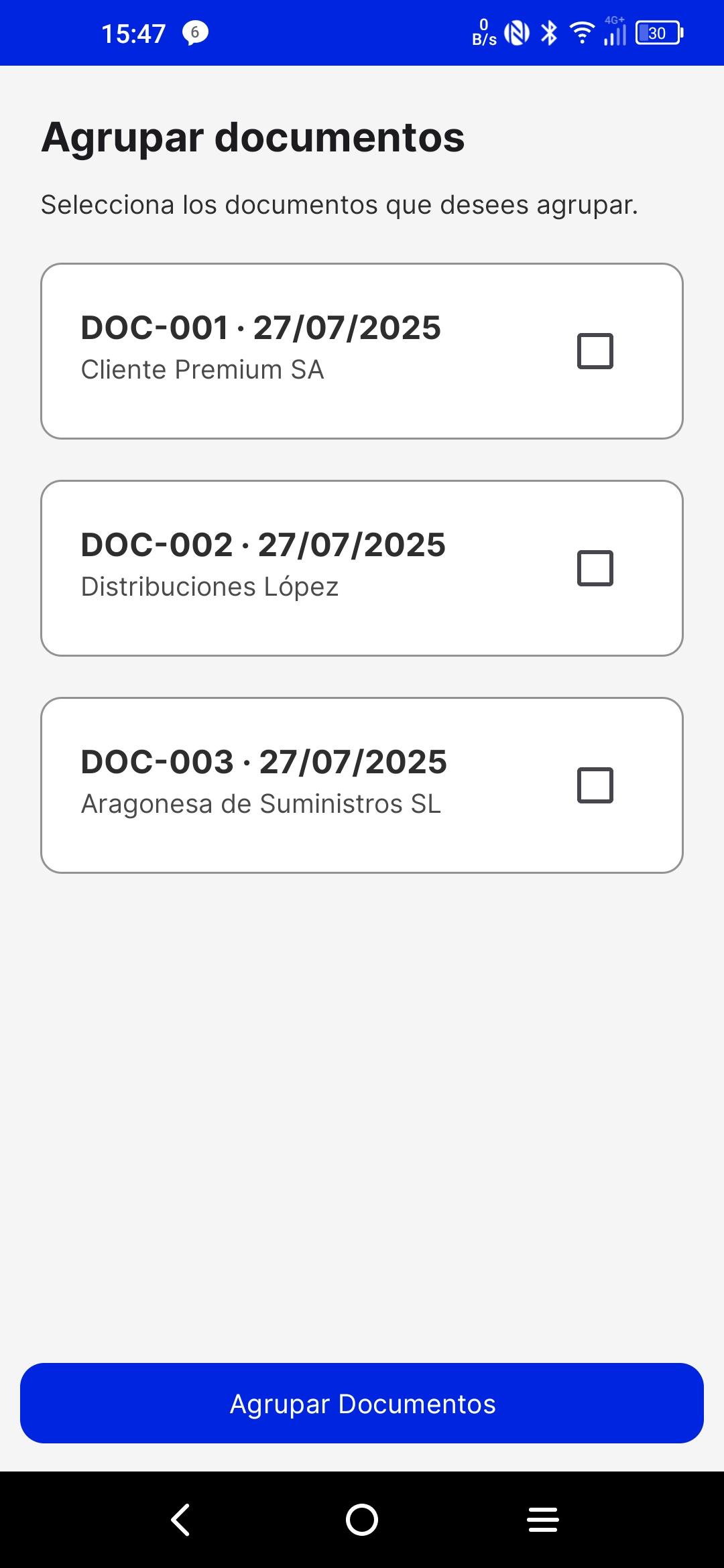Check the DOC-003 checkbox
Viewport: 724px width, 1568px height.
point(595,785)
